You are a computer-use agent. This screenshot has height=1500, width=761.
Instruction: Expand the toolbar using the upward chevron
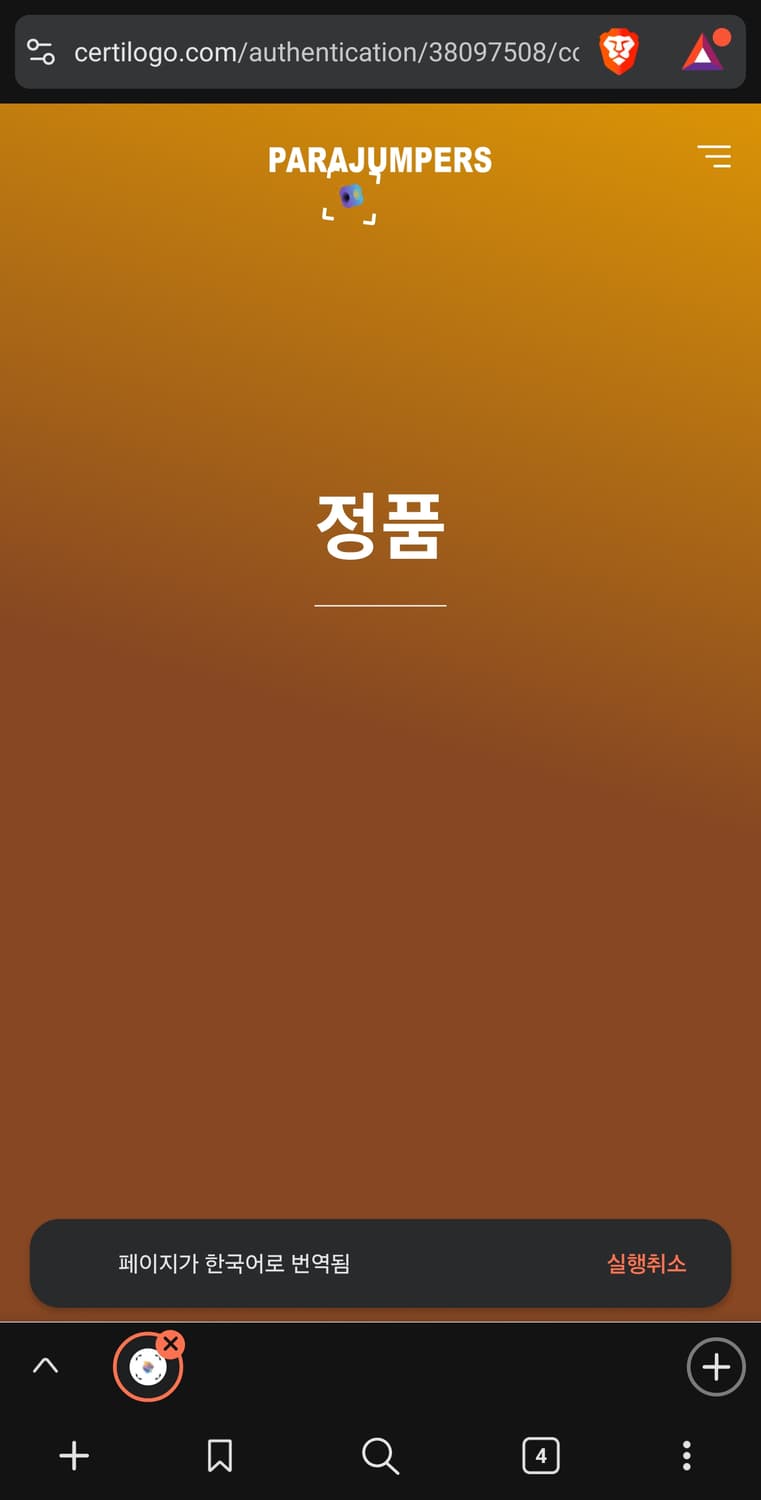click(45, 1366)
